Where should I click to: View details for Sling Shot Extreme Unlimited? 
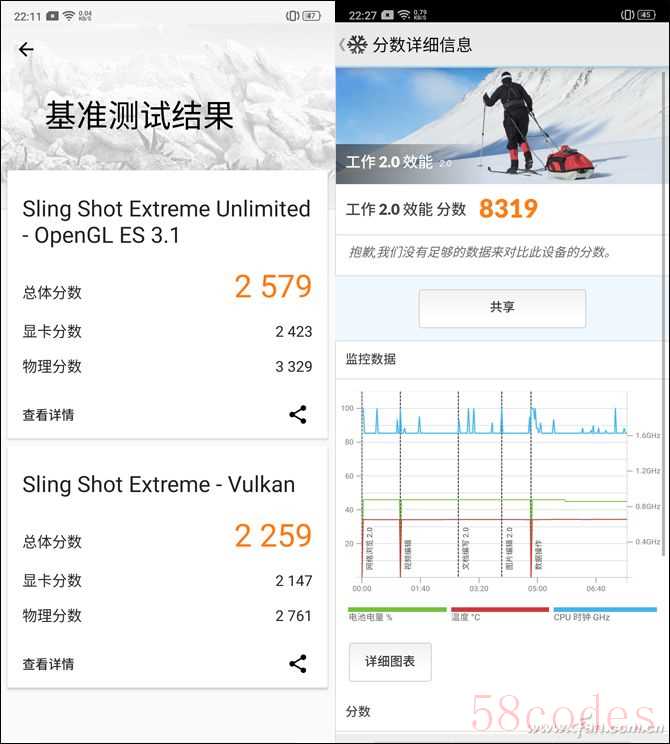pyautogui.click(x=48, y=415)
